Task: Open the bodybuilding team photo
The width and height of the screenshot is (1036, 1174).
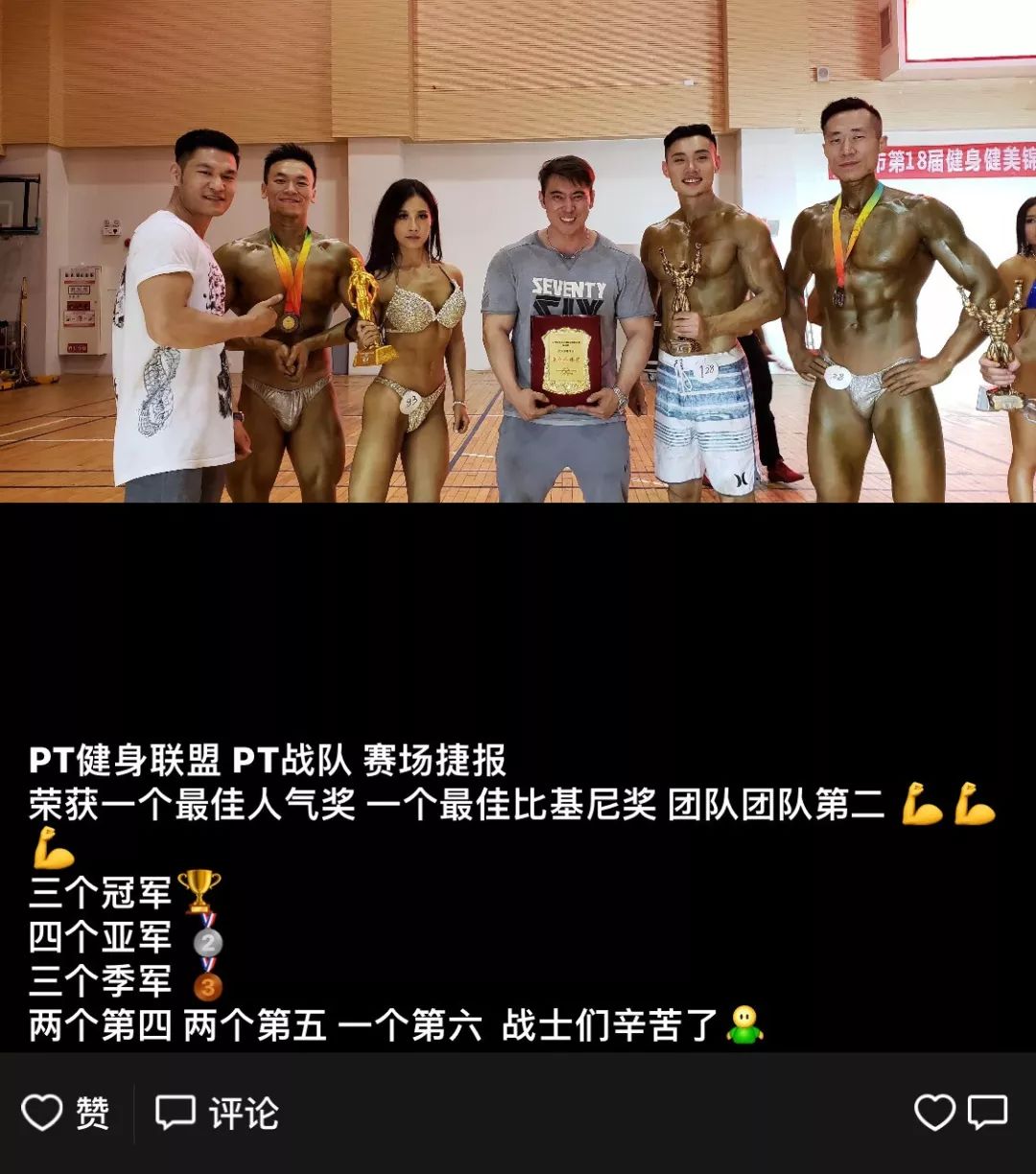Action: pyautogui.click(x=518, y=251)
